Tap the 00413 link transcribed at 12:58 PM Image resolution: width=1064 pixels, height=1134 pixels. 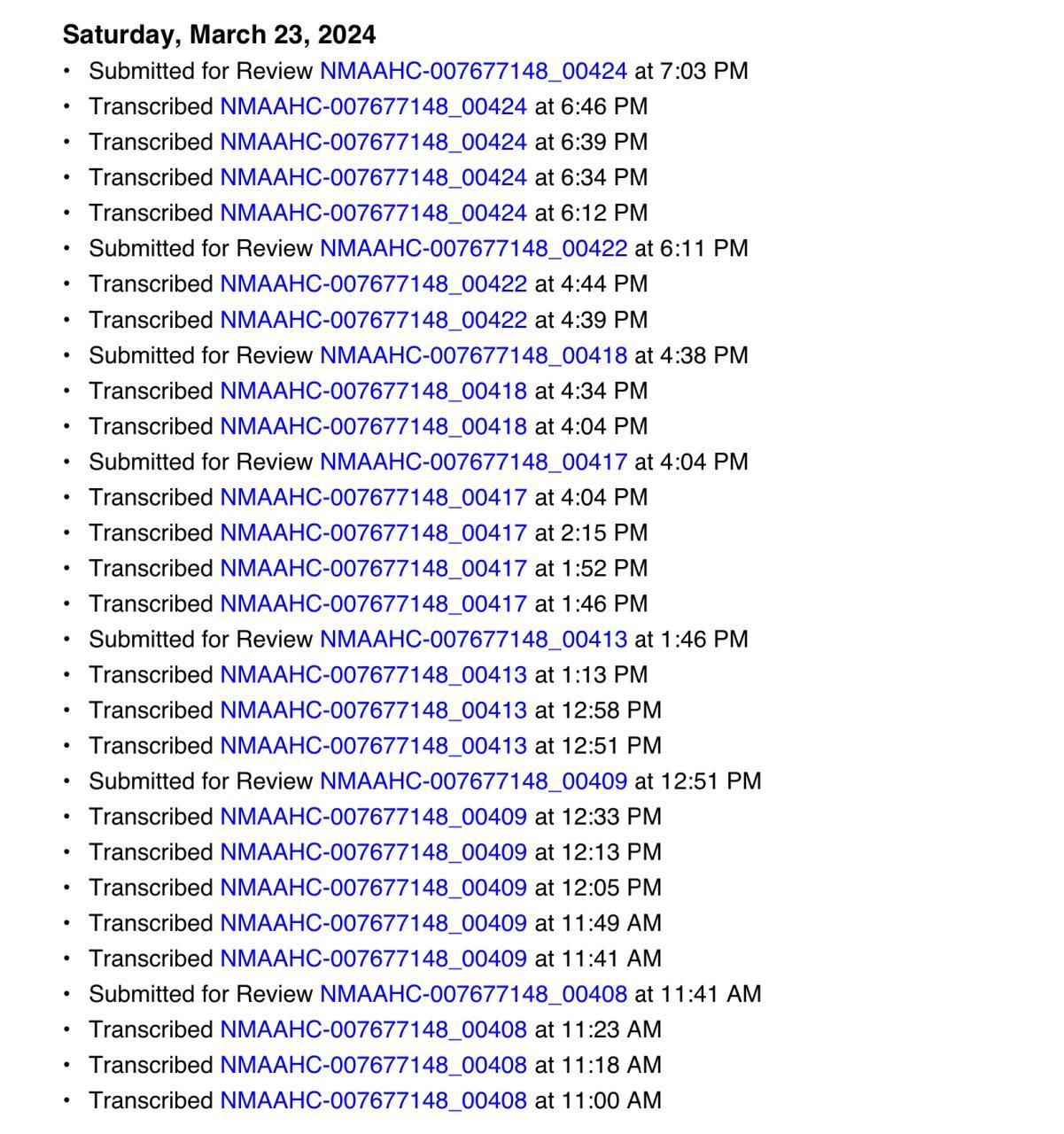point(373,710)
